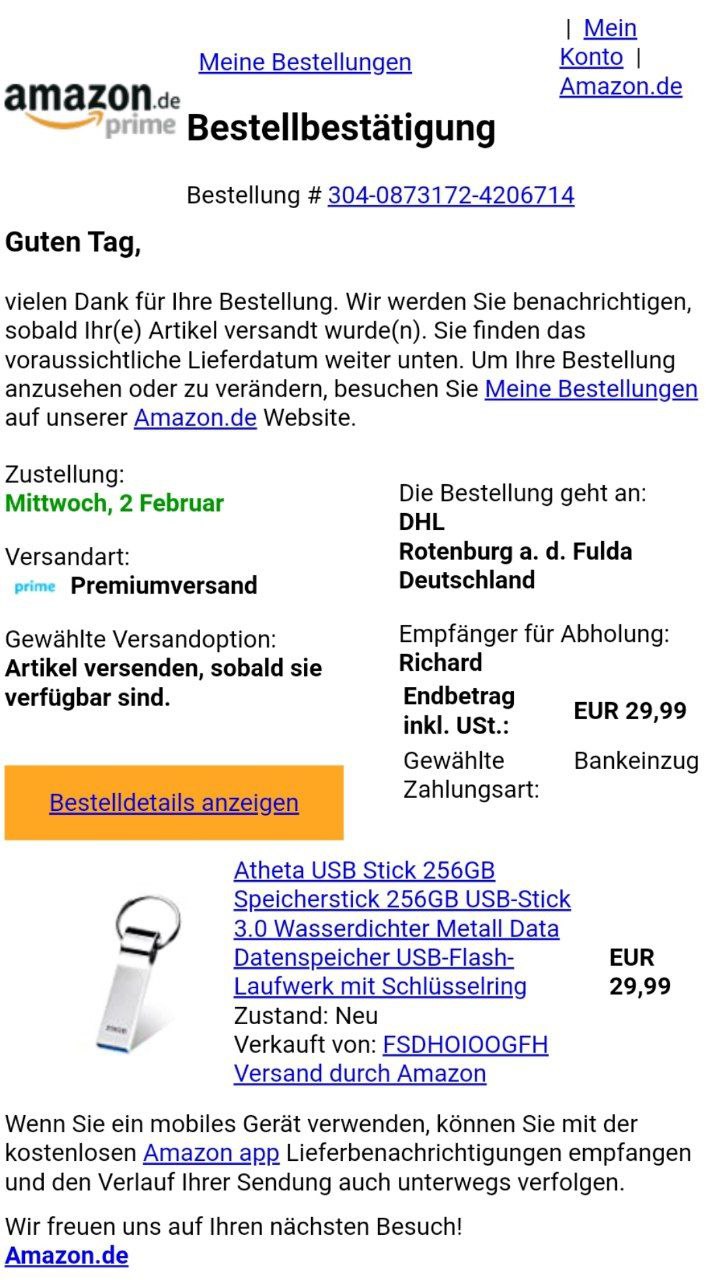This screenshot has width=706, height=1280.
Task: Open the Mein Konto link
Action: click(597, 42)
